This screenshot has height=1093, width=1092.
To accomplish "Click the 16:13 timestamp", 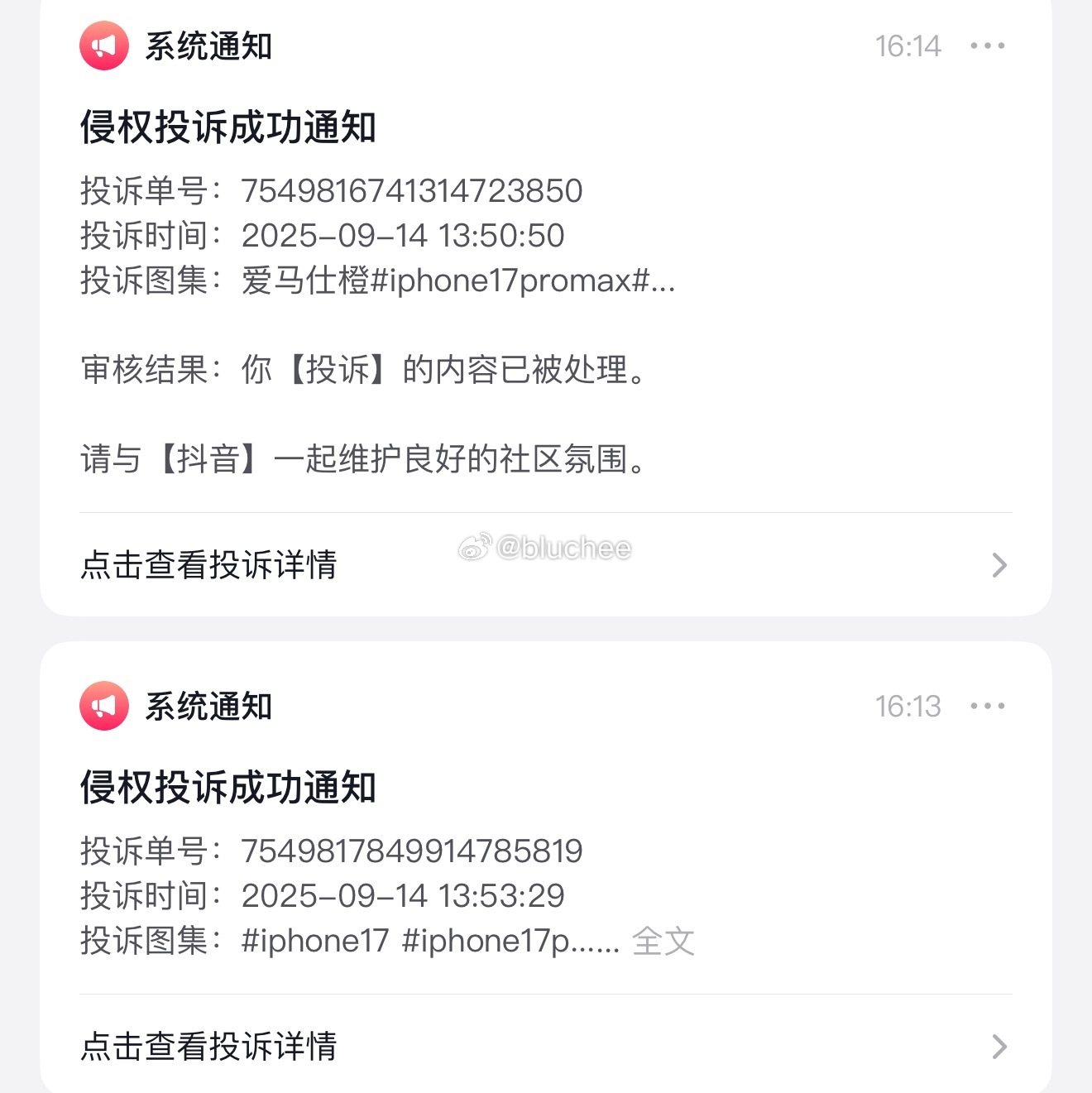I will pyautogui.click(x=908, y=706).
